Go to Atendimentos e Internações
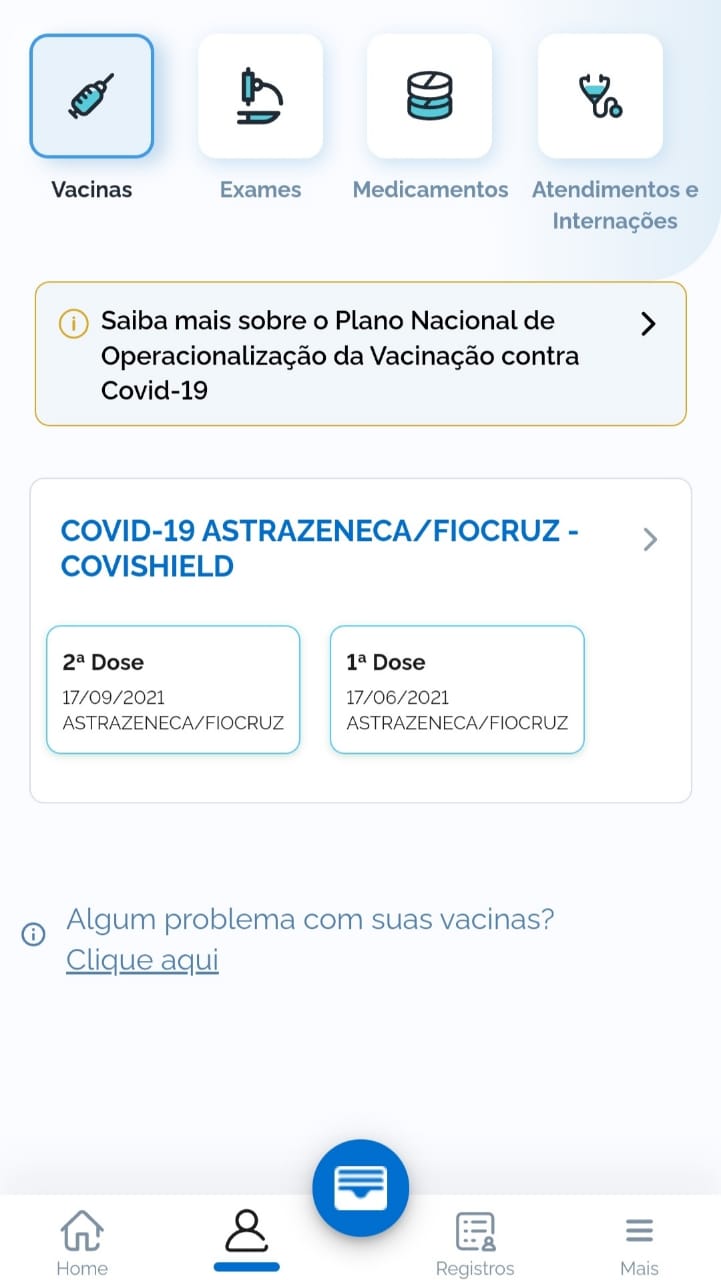The image size is (721, 1280). (600, 97)
